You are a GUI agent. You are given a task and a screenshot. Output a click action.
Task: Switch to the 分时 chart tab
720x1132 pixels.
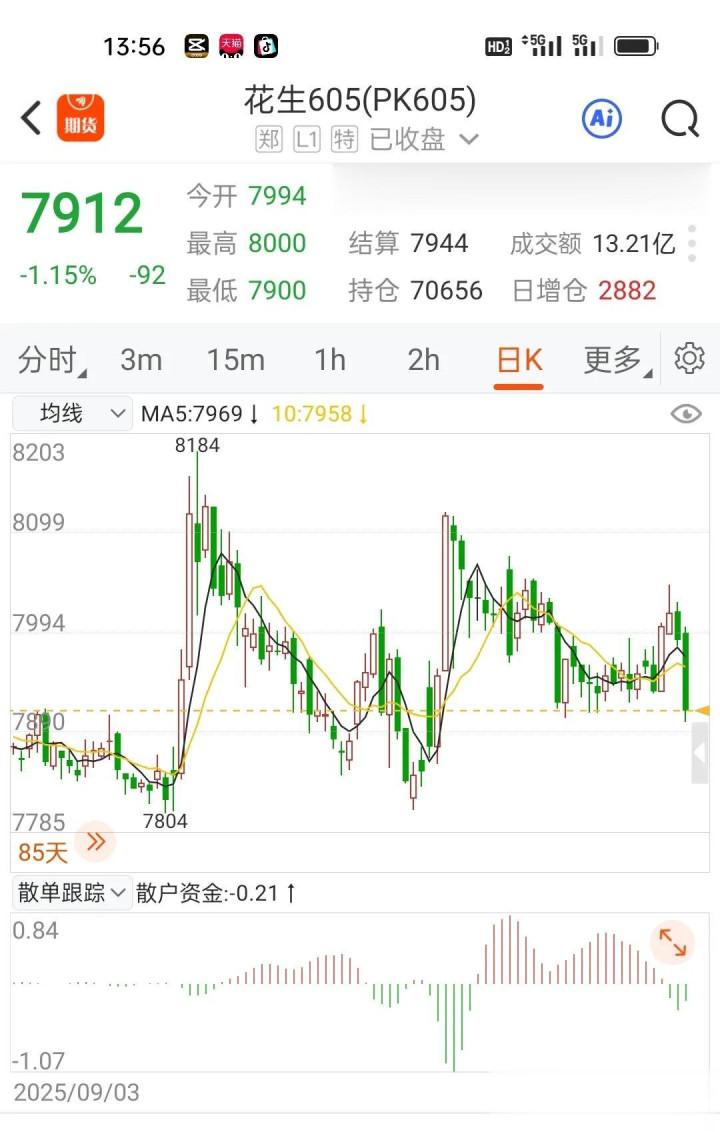(50, 360)
